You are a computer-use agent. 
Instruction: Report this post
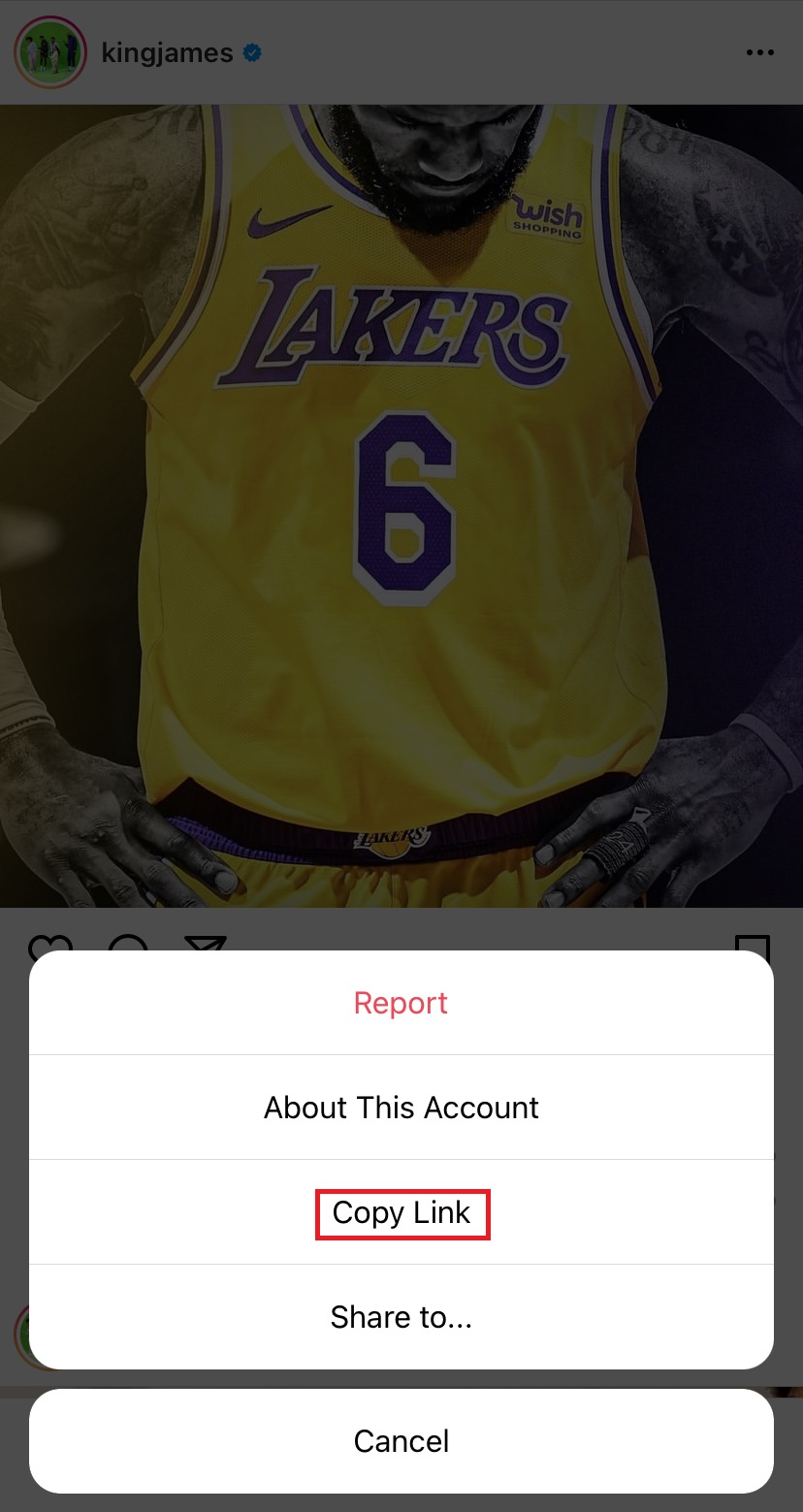401,1003
